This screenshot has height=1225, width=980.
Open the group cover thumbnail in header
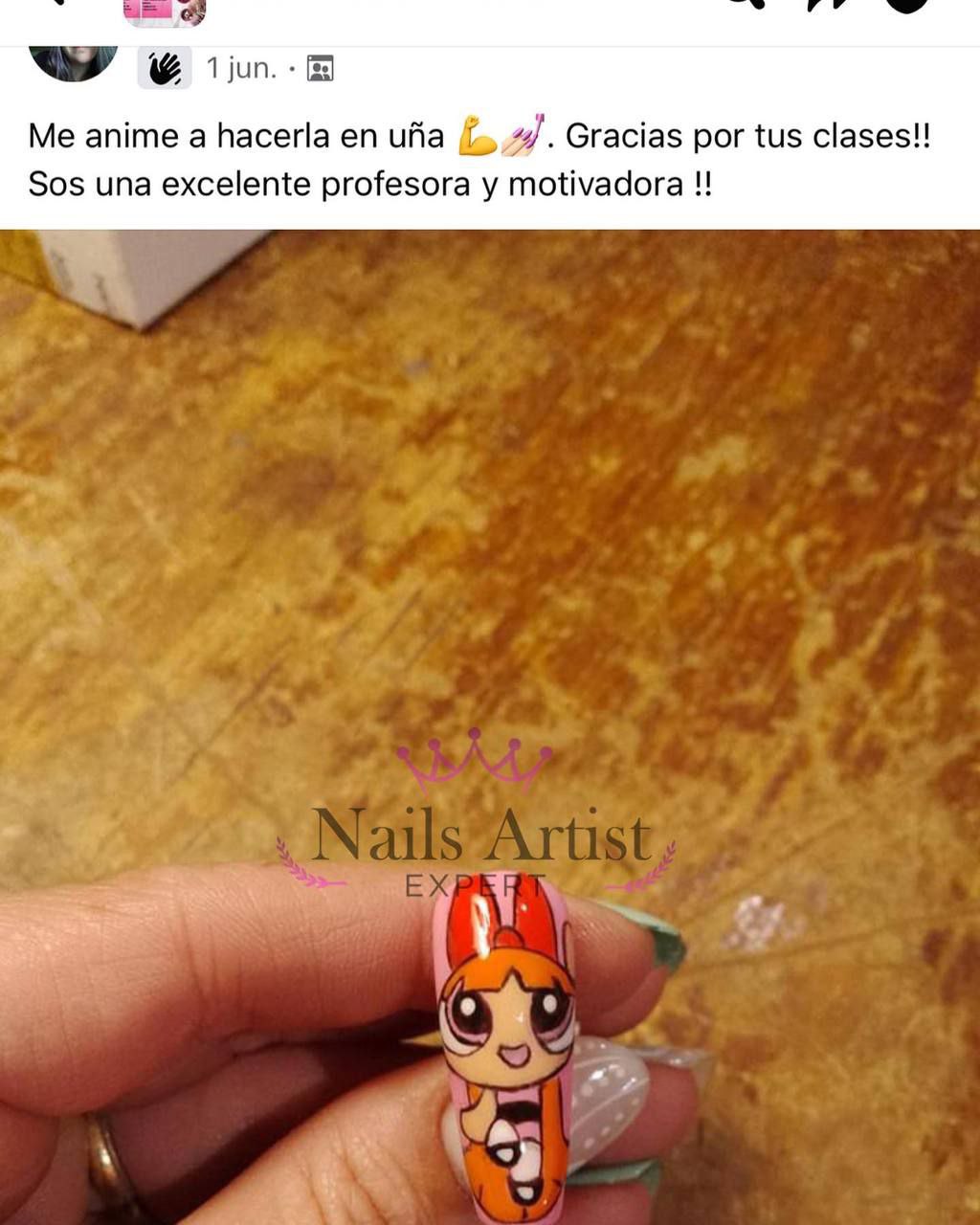click(x=164, y=12)
